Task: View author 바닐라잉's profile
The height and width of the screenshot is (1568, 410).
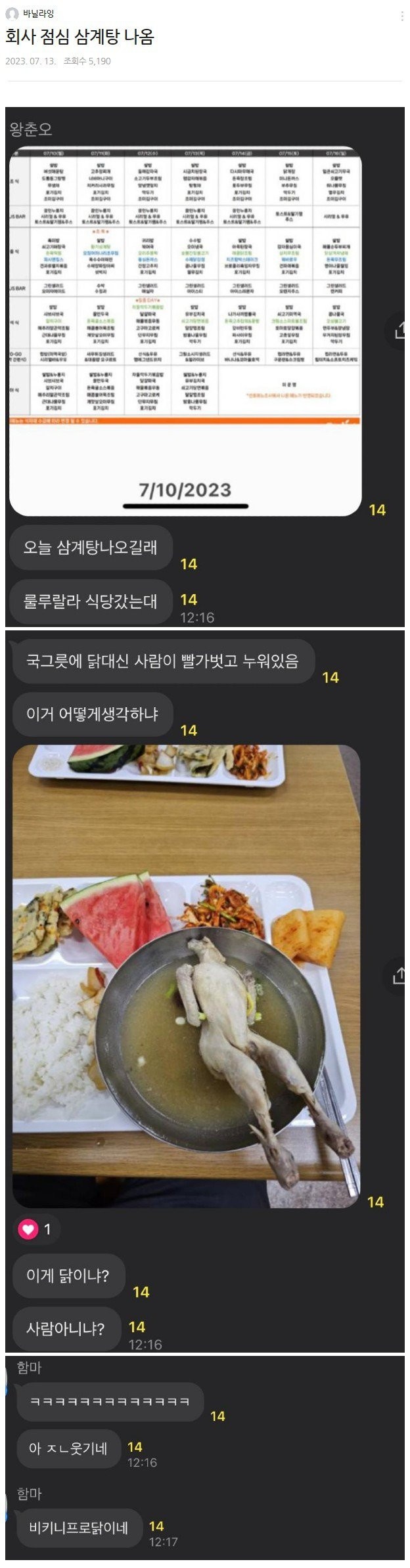Action: pos(38,14)
